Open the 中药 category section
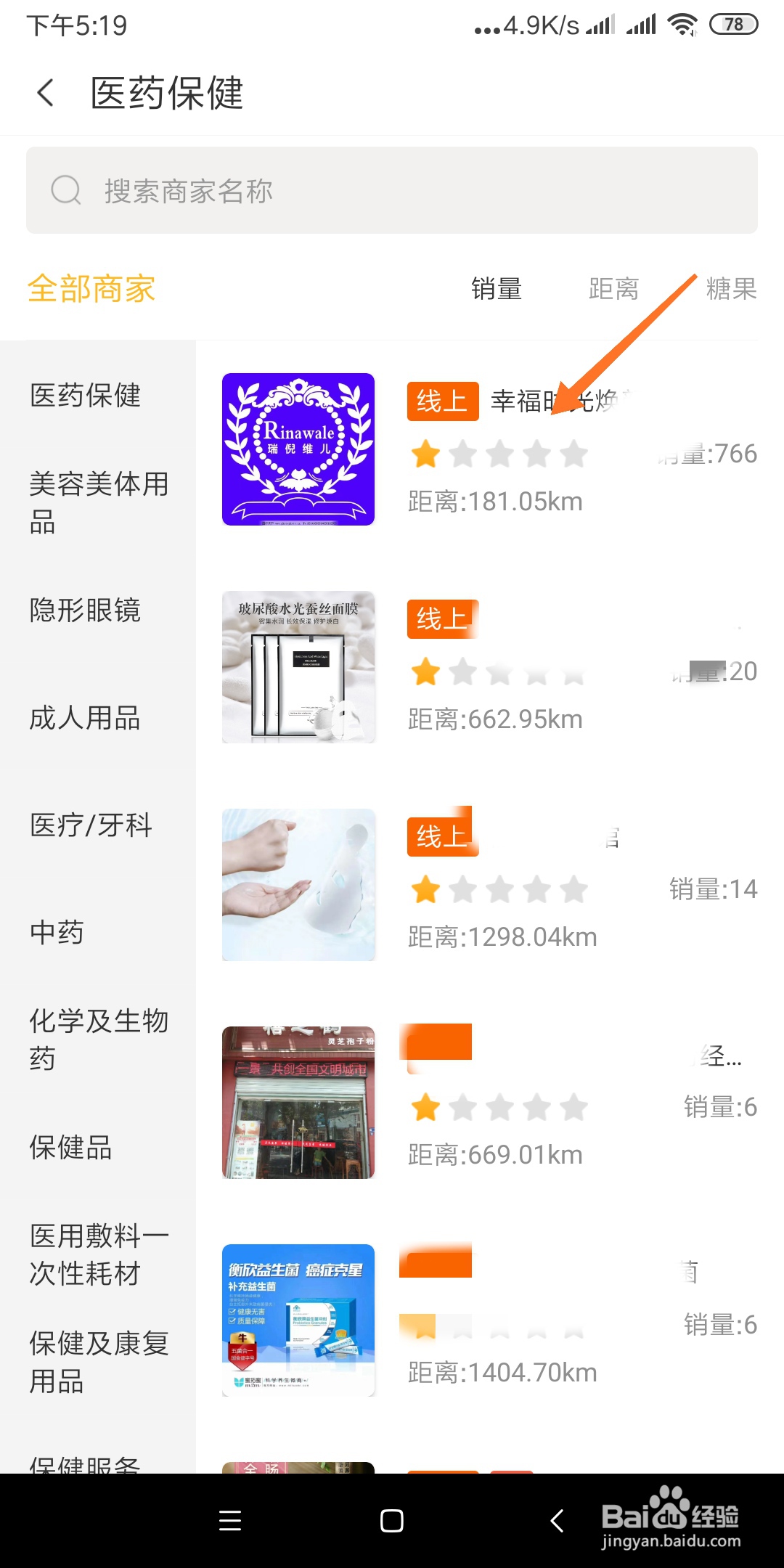 [x=57, y=933]
